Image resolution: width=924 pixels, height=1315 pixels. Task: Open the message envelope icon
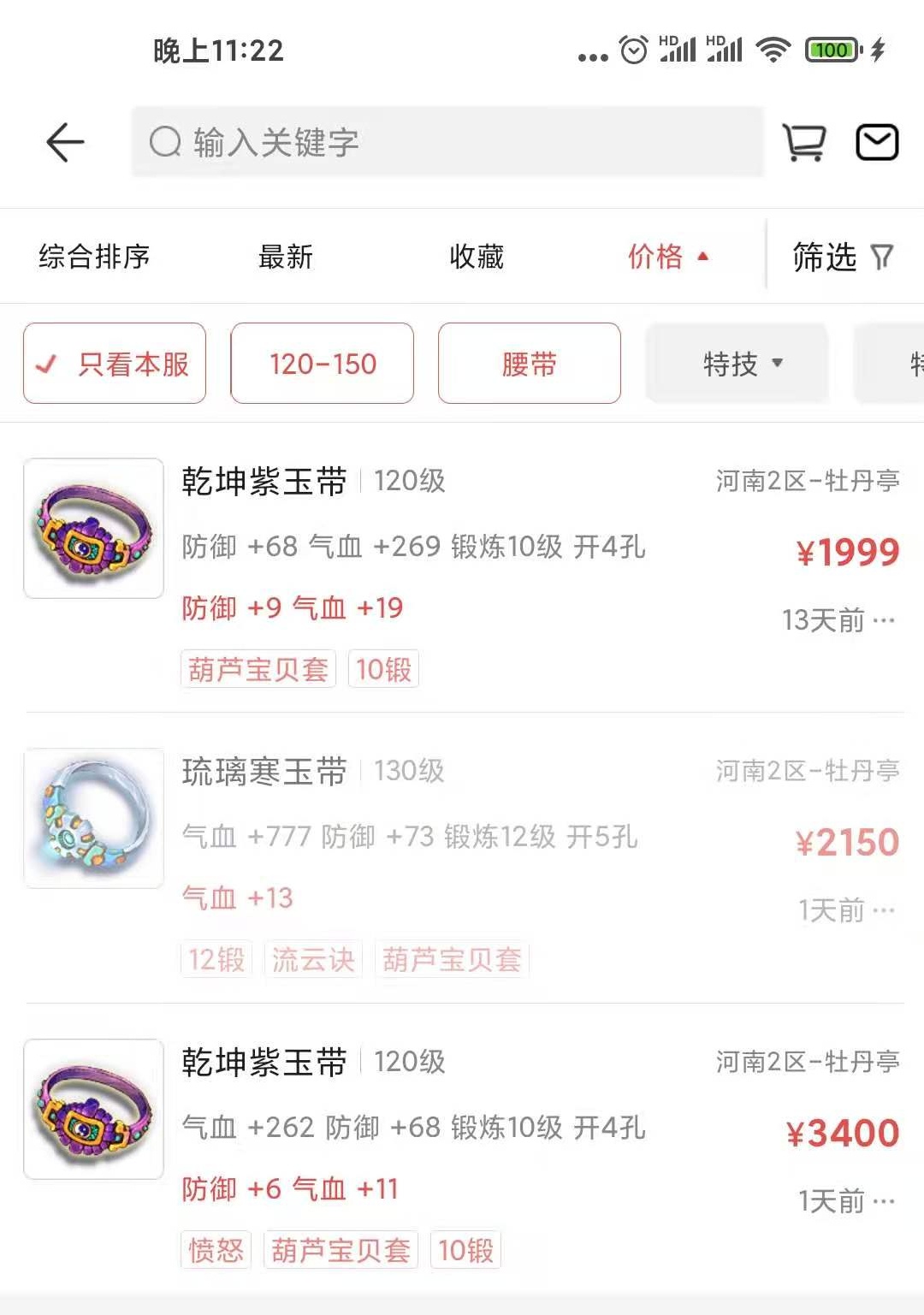878,141
